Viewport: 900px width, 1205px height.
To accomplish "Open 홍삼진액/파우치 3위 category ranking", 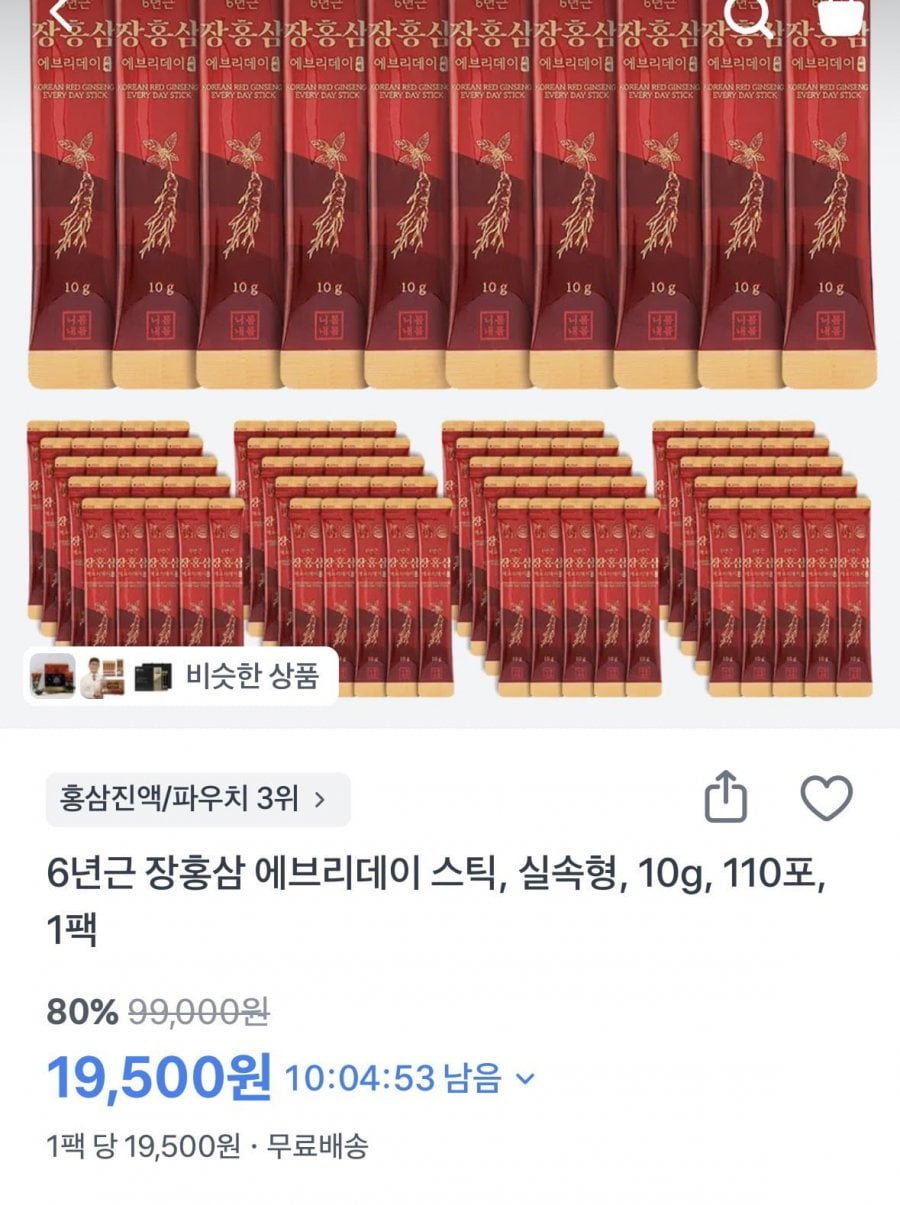I will point(198,799).
